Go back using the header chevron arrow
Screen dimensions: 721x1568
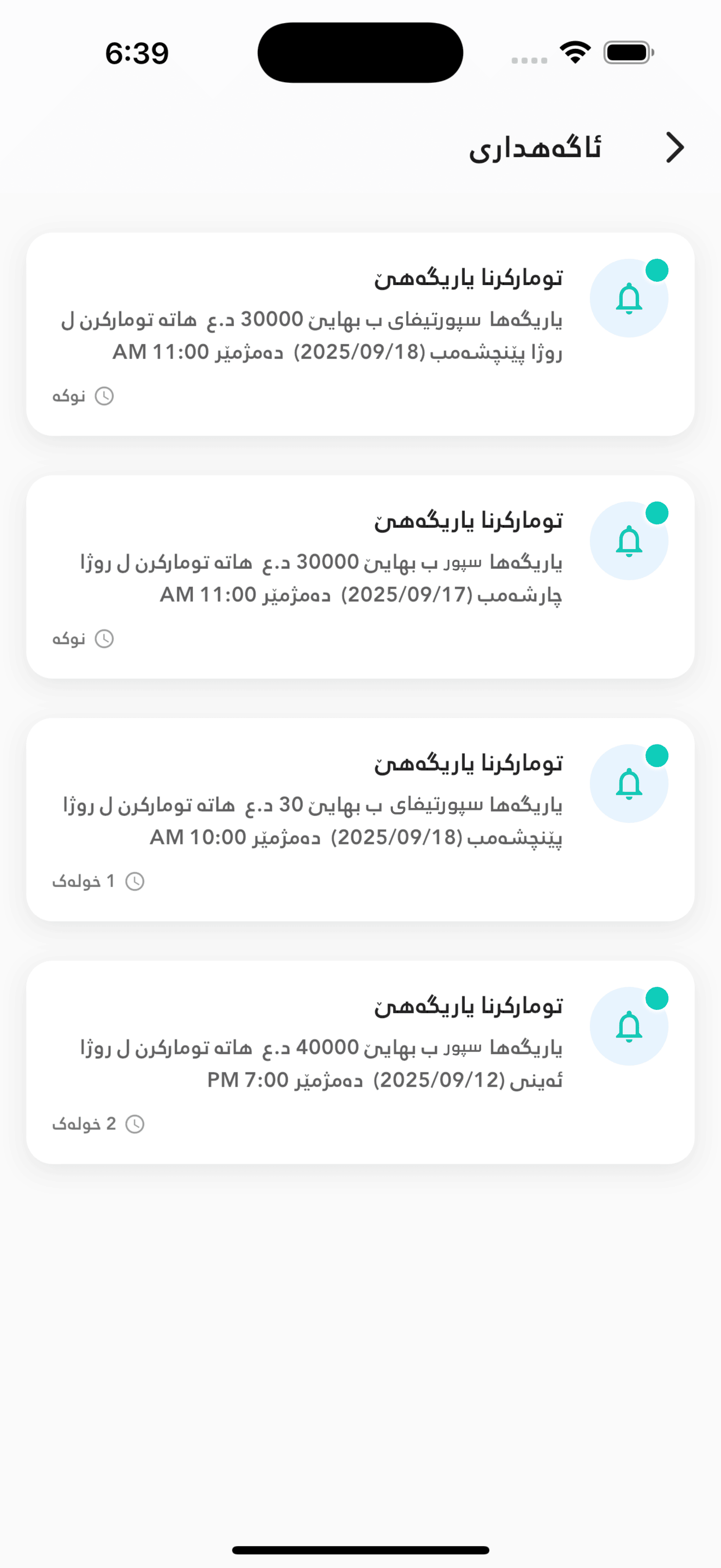[674, 147]
